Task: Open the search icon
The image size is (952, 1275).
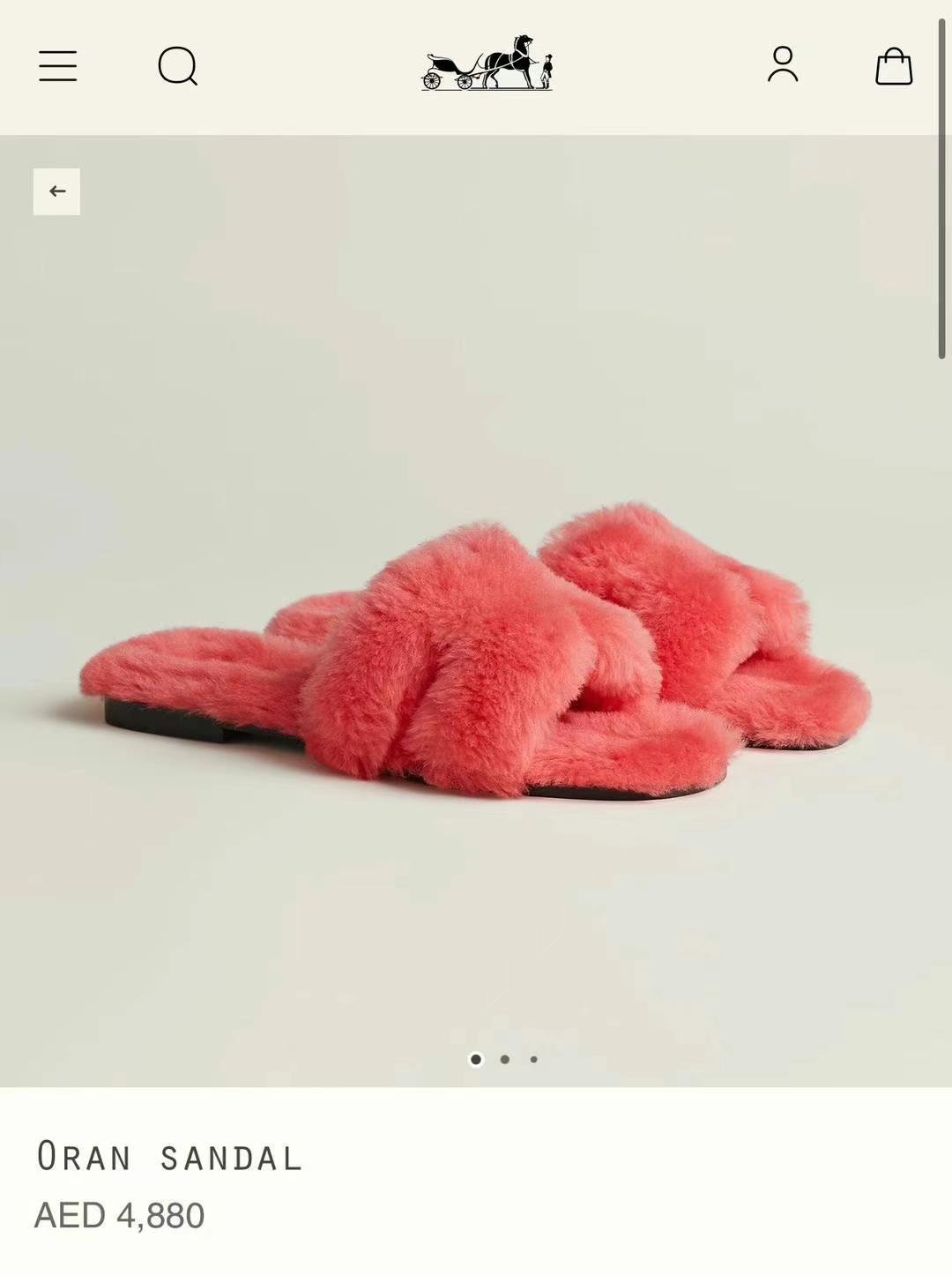Action: 177,66
